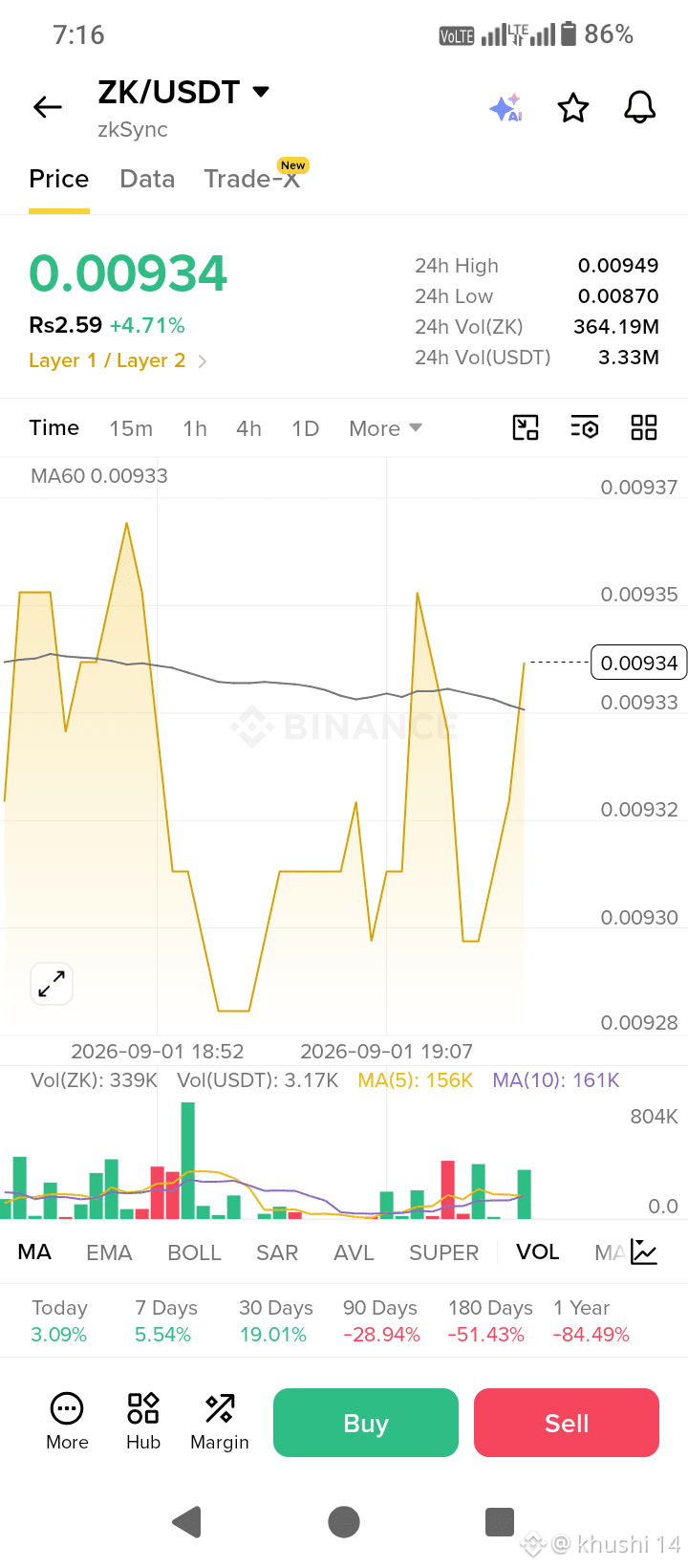Expand the More intervals dropdown
Image resolution: width=688 pixels, height=1568 pixels.
385,428
